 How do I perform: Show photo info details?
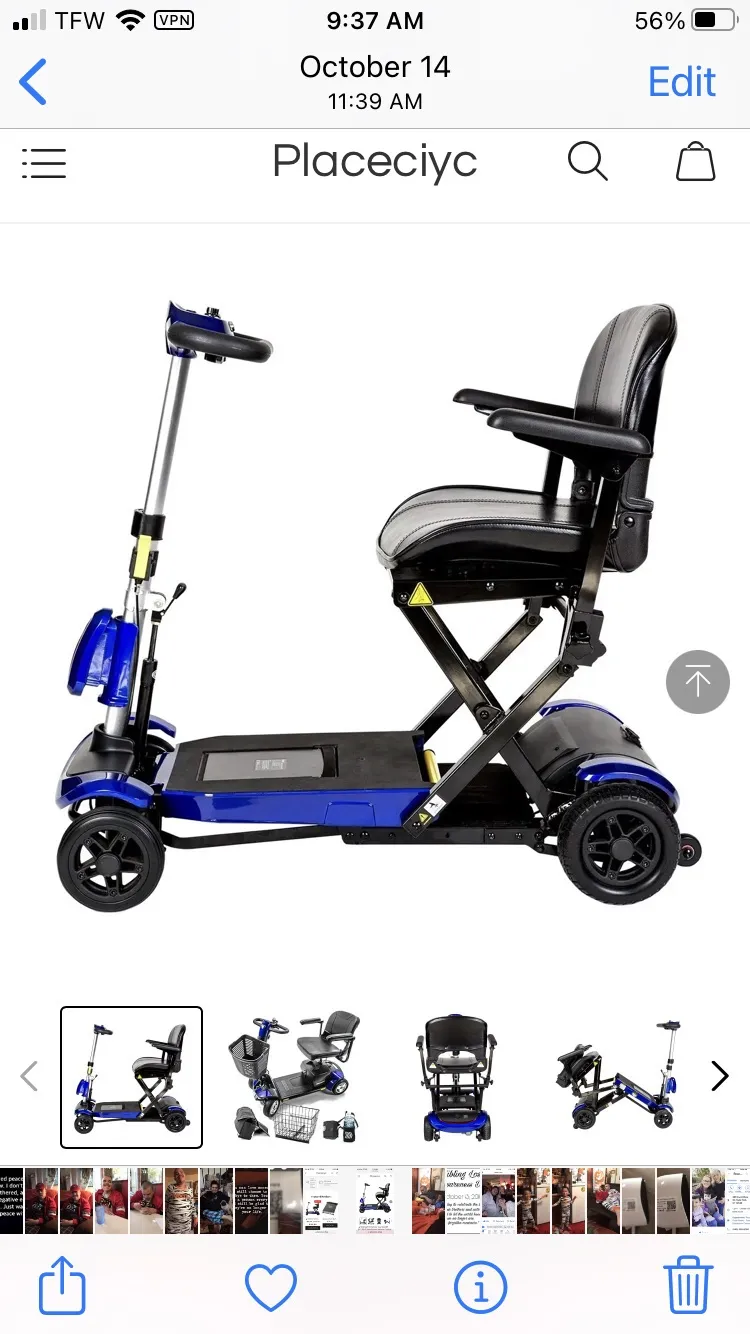pyautogui.click(x=480, y=1287)
